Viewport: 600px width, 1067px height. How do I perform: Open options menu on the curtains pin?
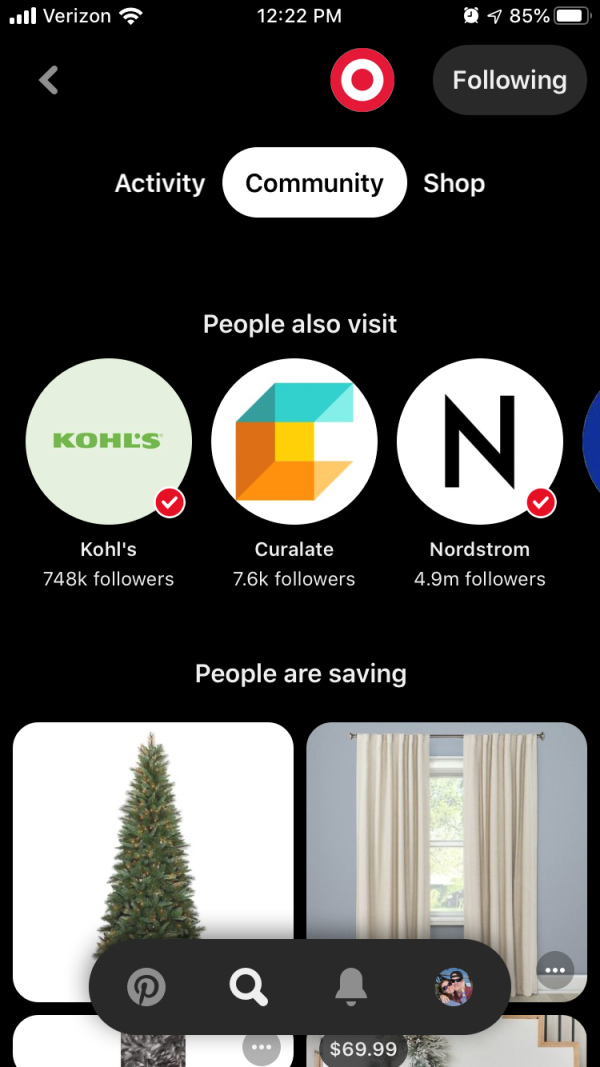tap(555, 970)
